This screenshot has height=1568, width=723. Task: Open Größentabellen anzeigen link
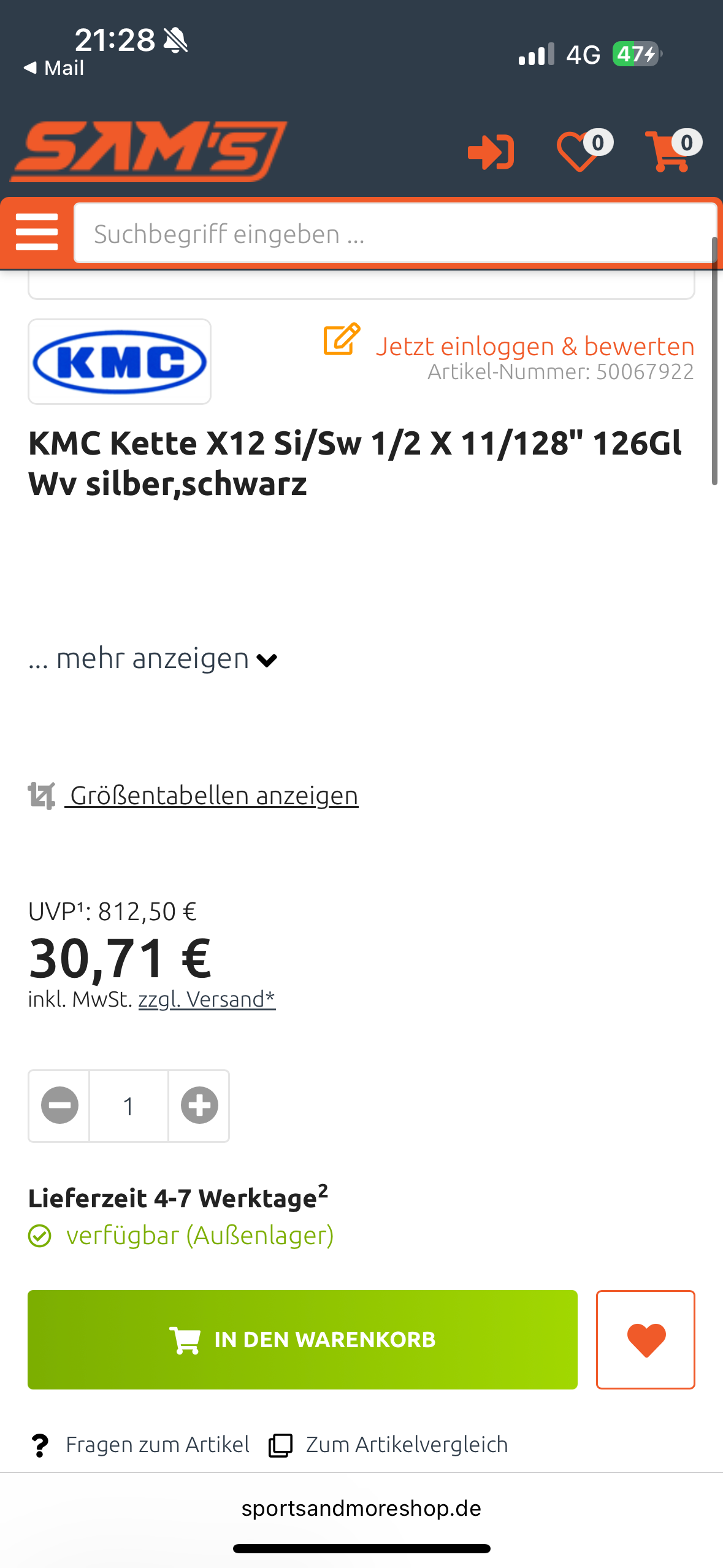(x=213, y=795)
